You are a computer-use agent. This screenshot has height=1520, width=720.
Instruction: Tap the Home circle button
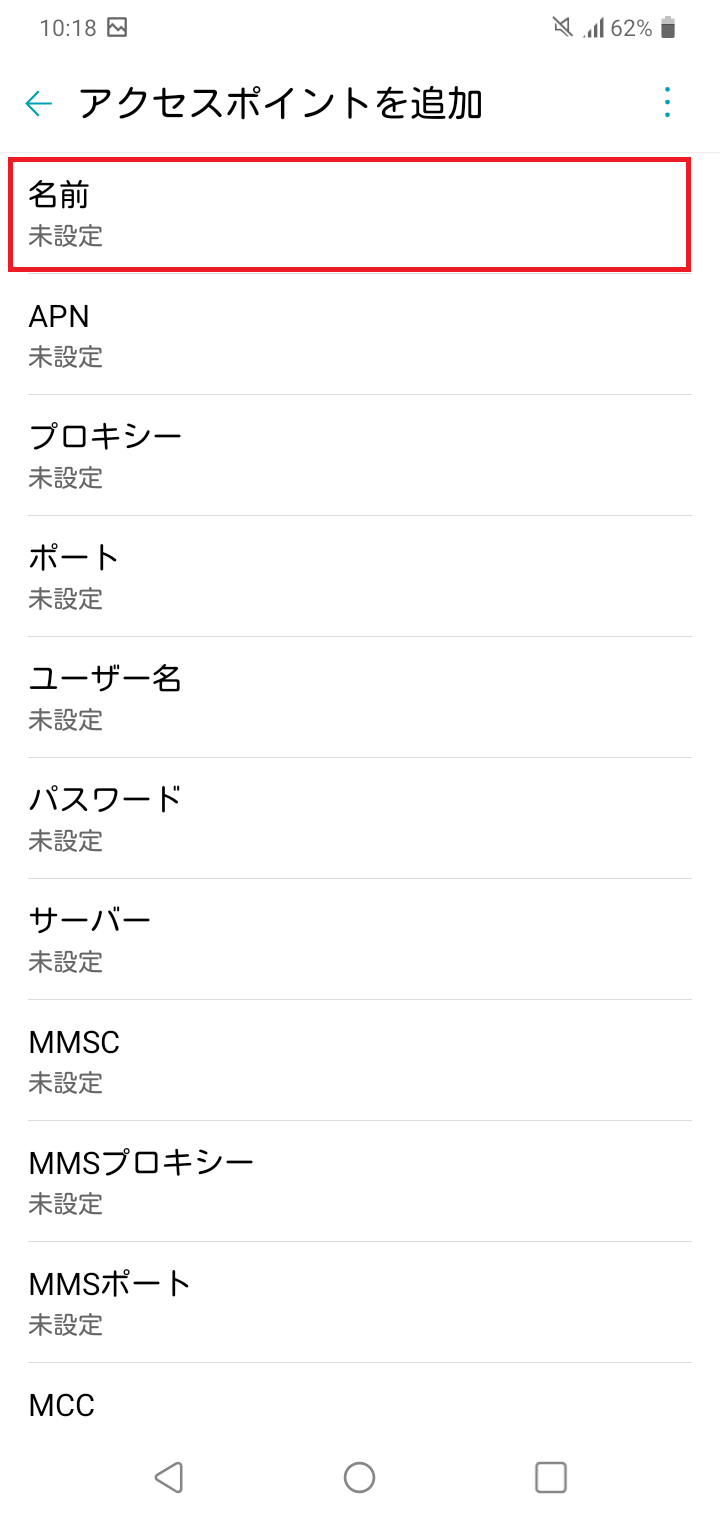coord(359,1476)
